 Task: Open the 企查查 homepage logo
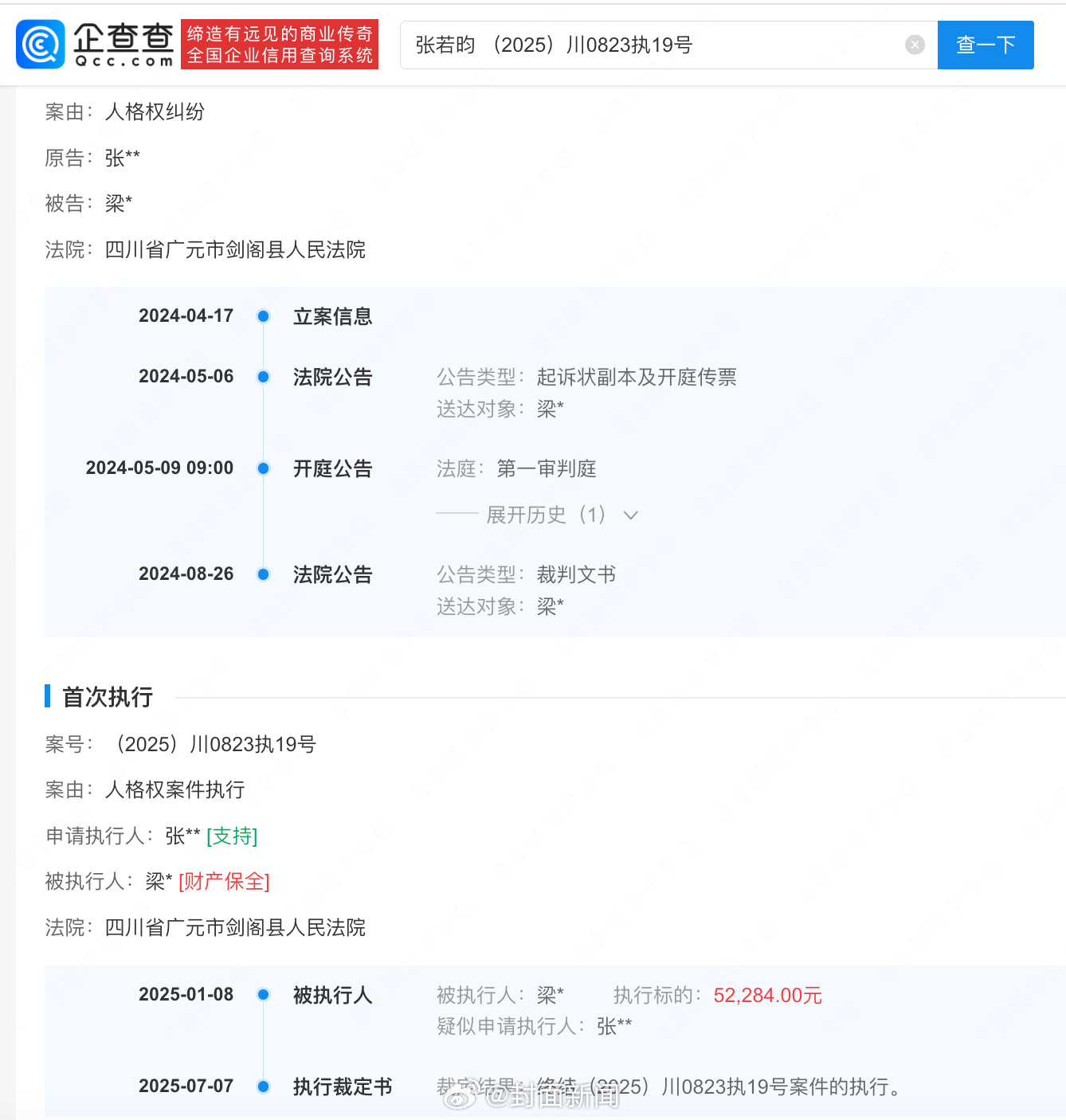point(96,45)
